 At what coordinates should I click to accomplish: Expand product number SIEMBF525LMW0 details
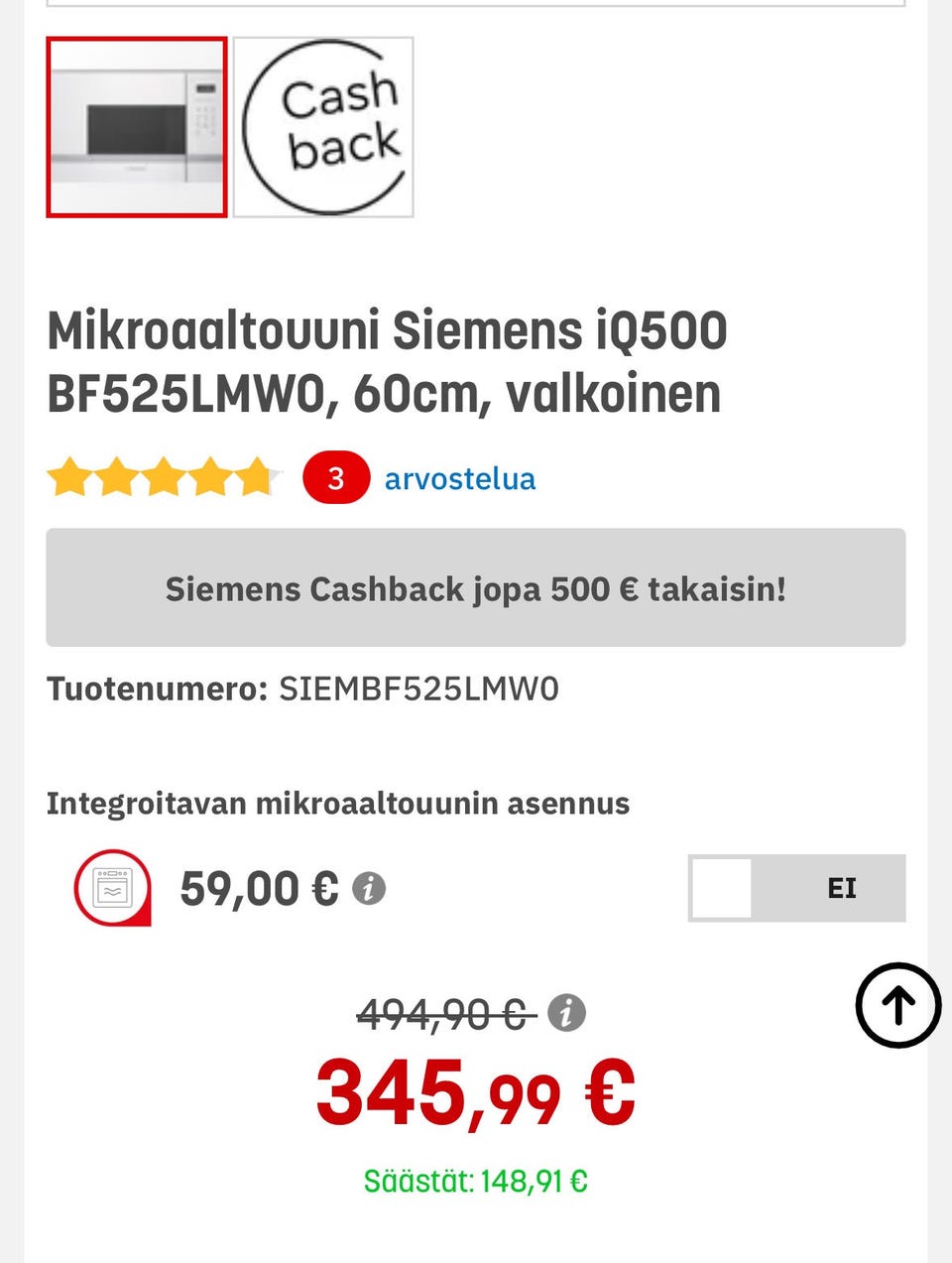click(418, 687)
